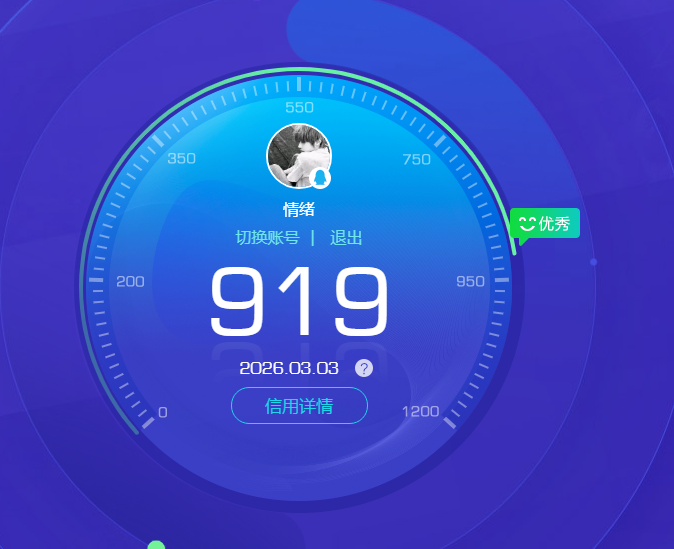This screenshot has height=549, width=674.
Task: Open the profile avatar
Action: [298, 155]
